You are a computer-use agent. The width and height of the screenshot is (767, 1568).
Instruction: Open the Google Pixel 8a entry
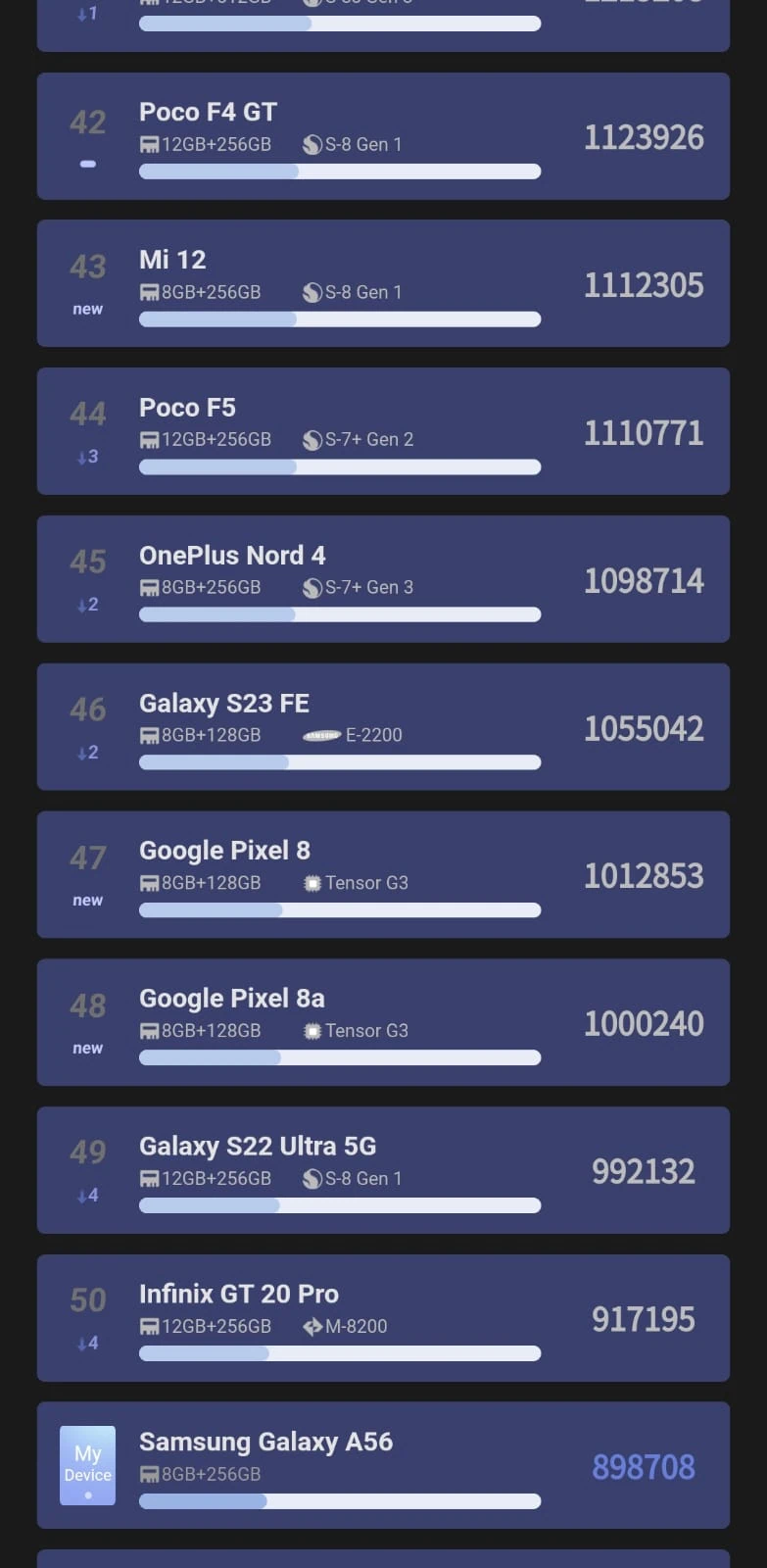click(383, 1022)
